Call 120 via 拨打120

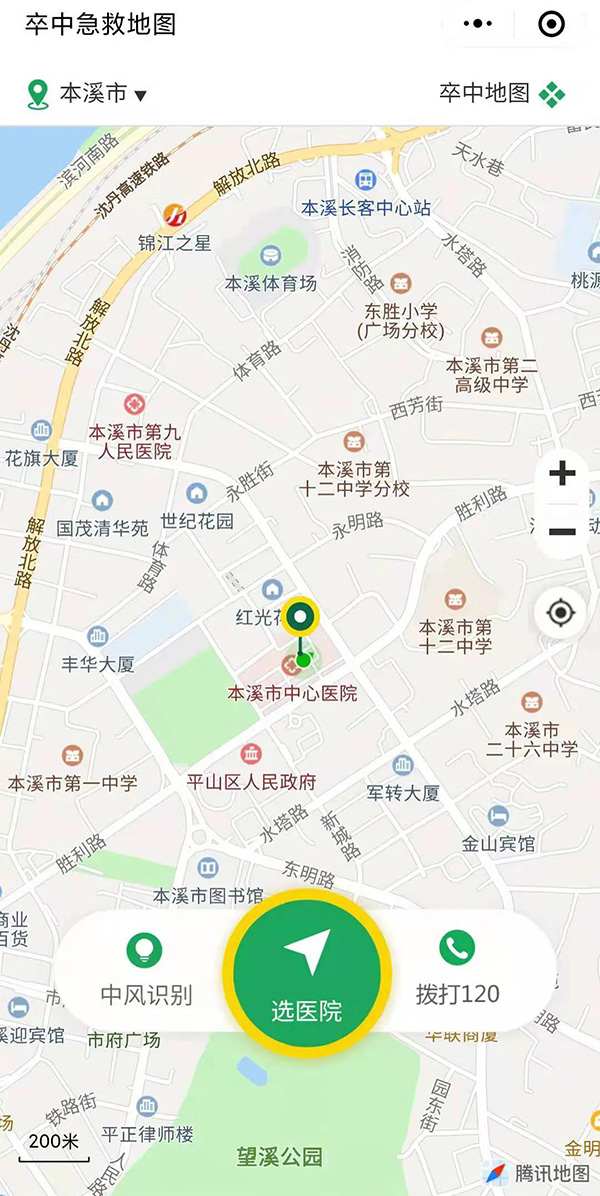tap(457, 969)
